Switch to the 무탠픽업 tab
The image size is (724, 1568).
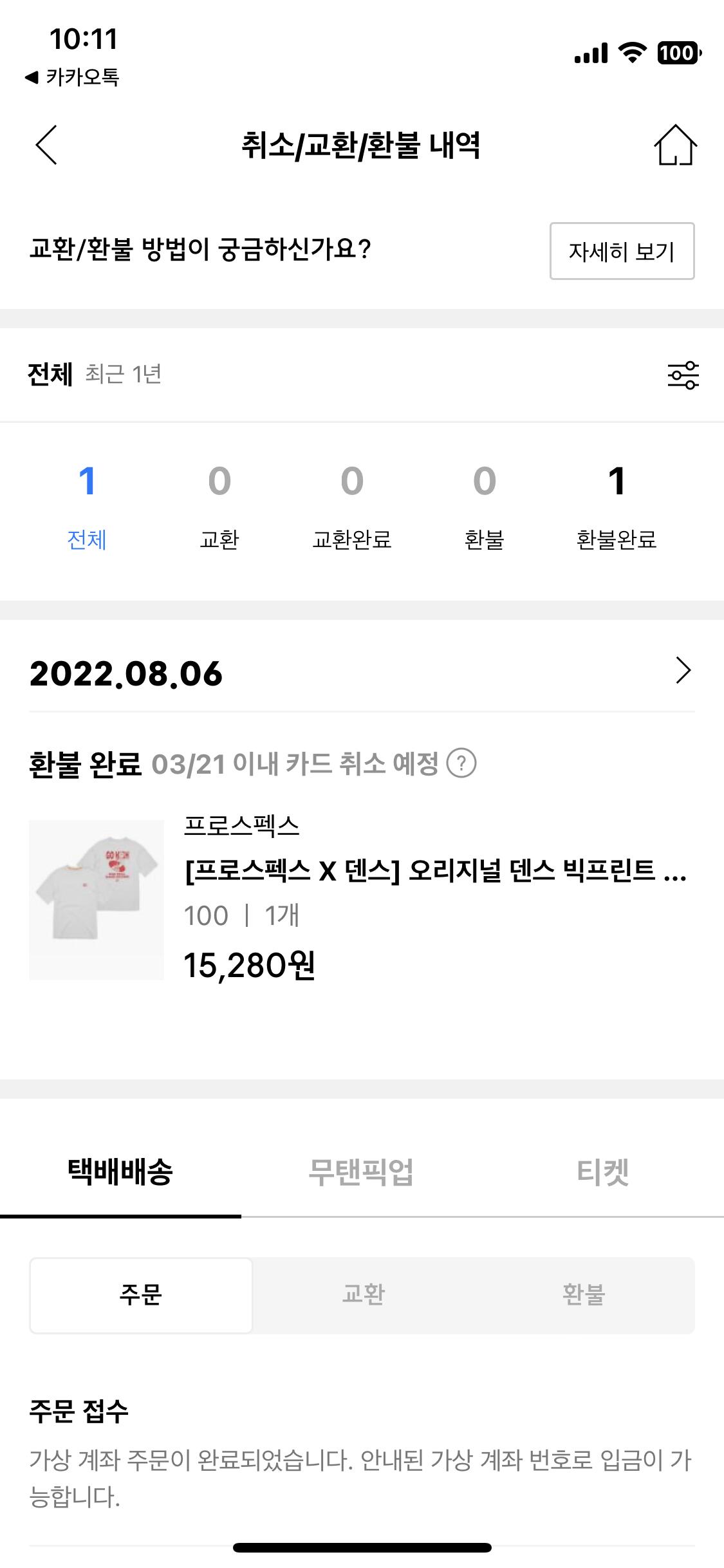point(361,1172)
